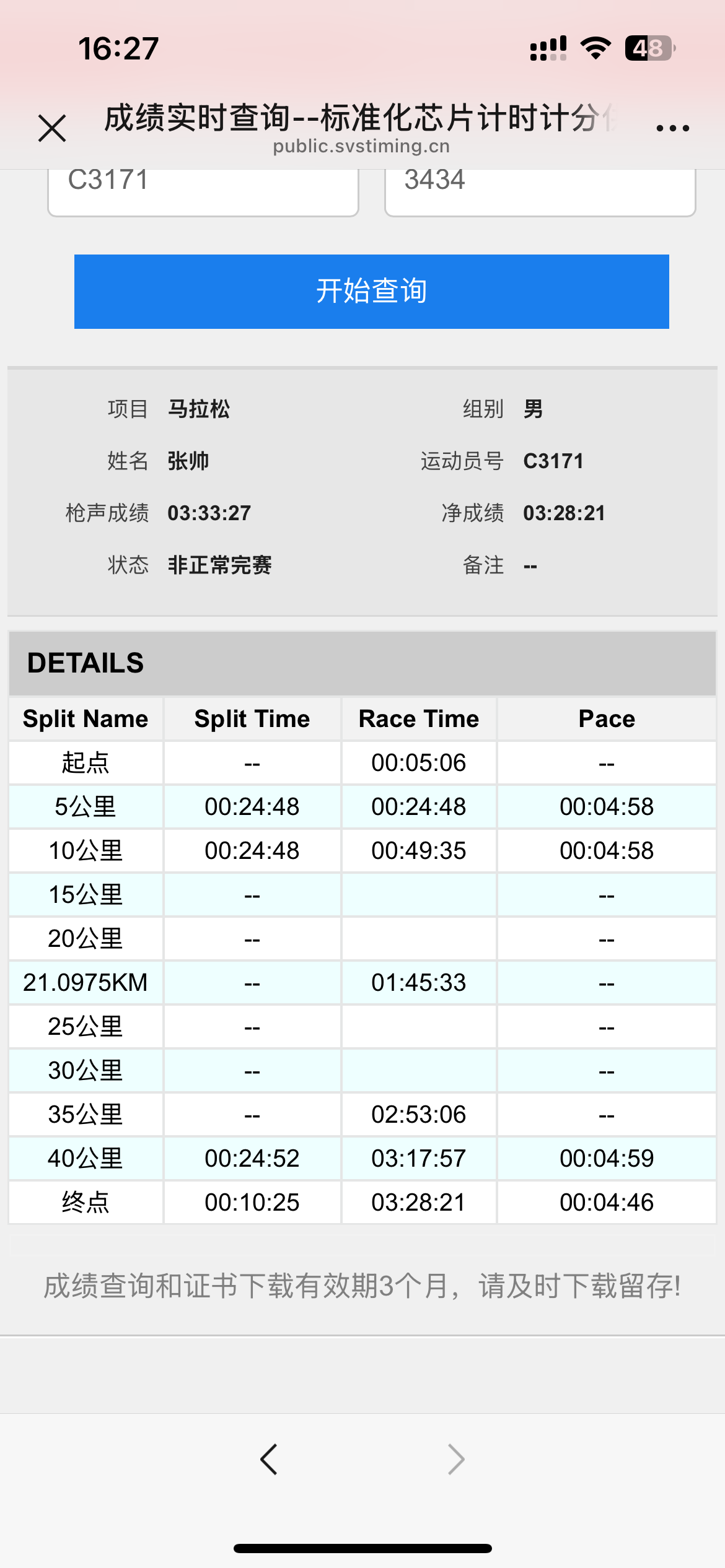Go back to the previous web page
Screen dimensions: 725x1568
tap(269, 1460)
